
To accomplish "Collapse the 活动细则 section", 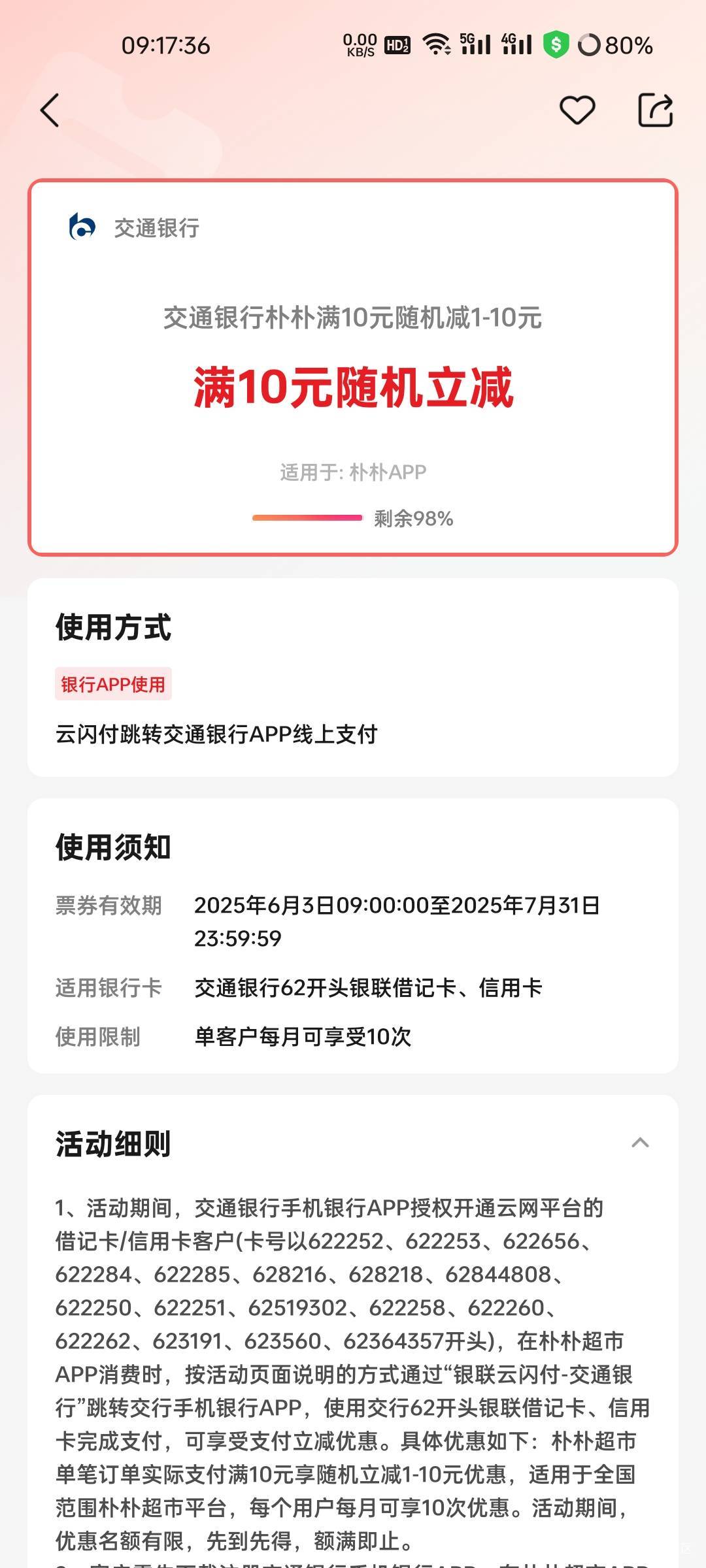I will click(640, 1143).
